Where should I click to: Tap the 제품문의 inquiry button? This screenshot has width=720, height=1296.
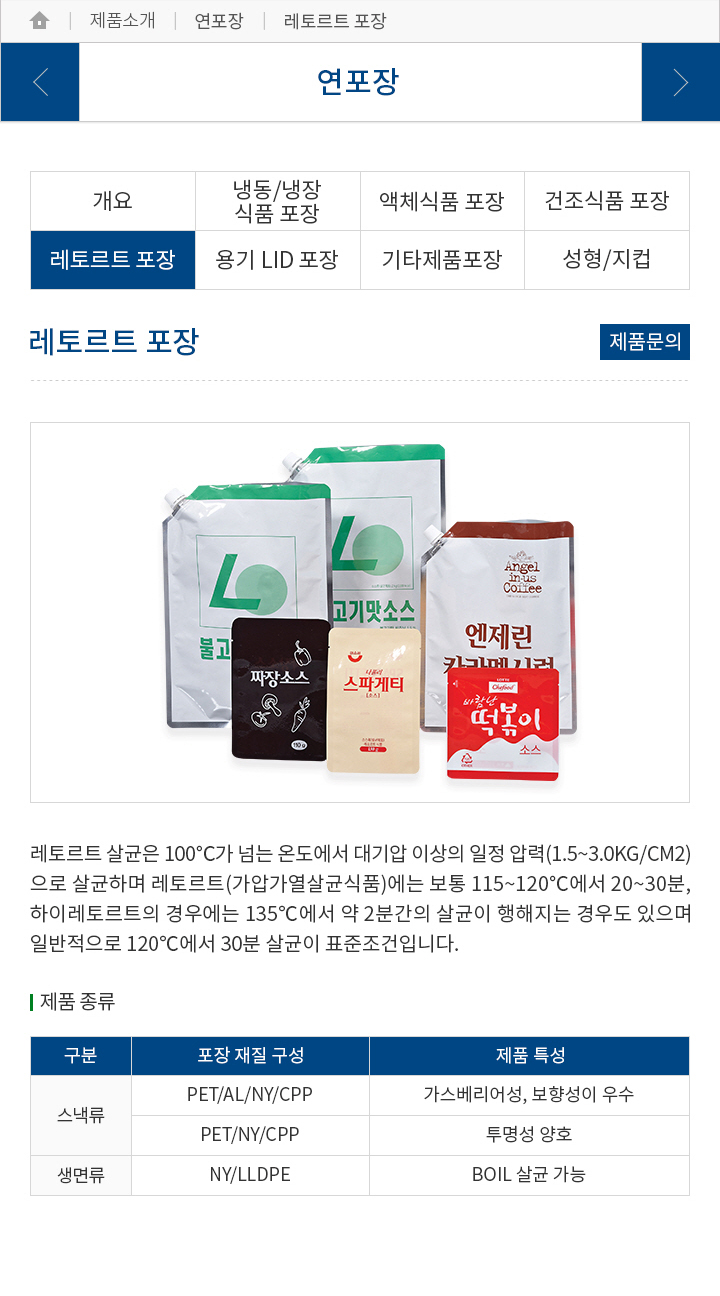point(644,342)
